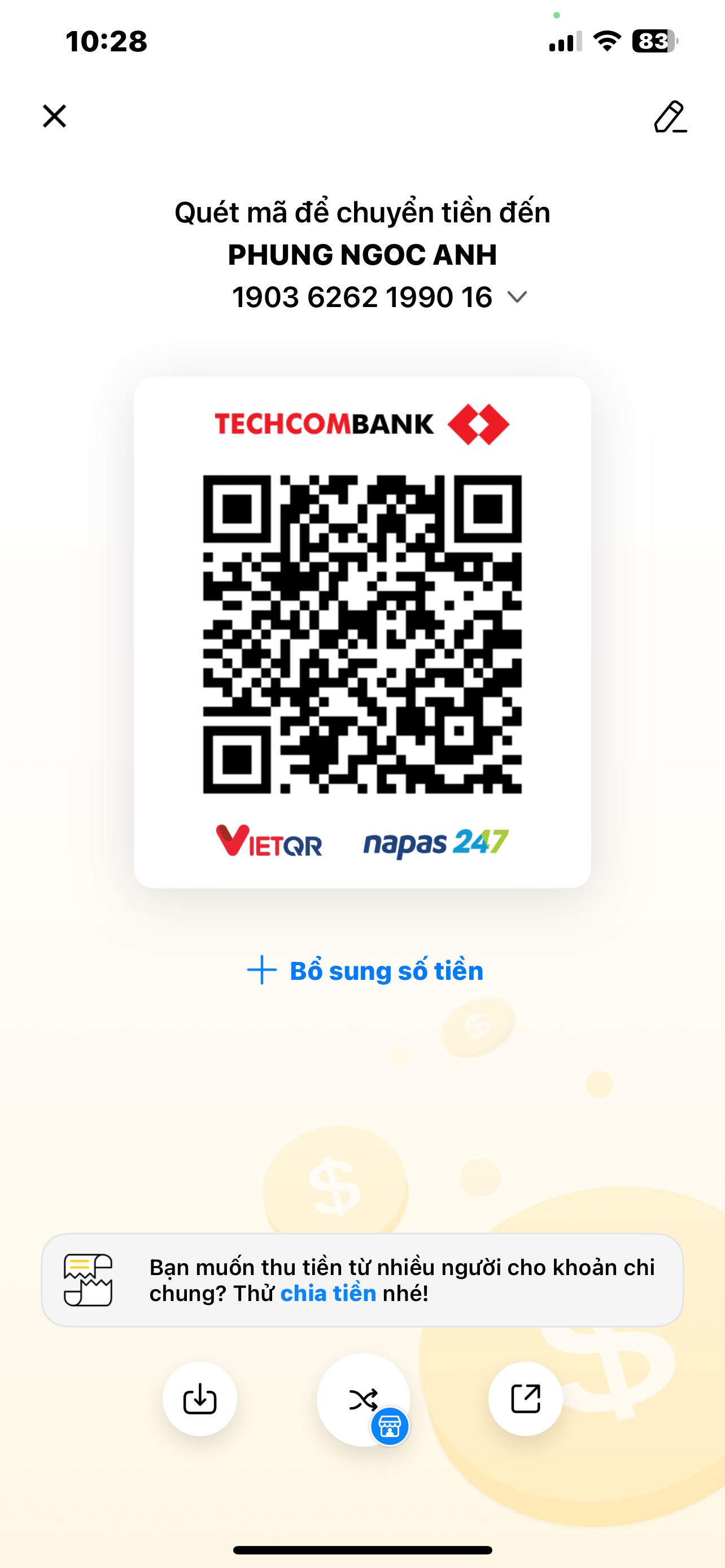Share the QR code

click(525, 1399)
